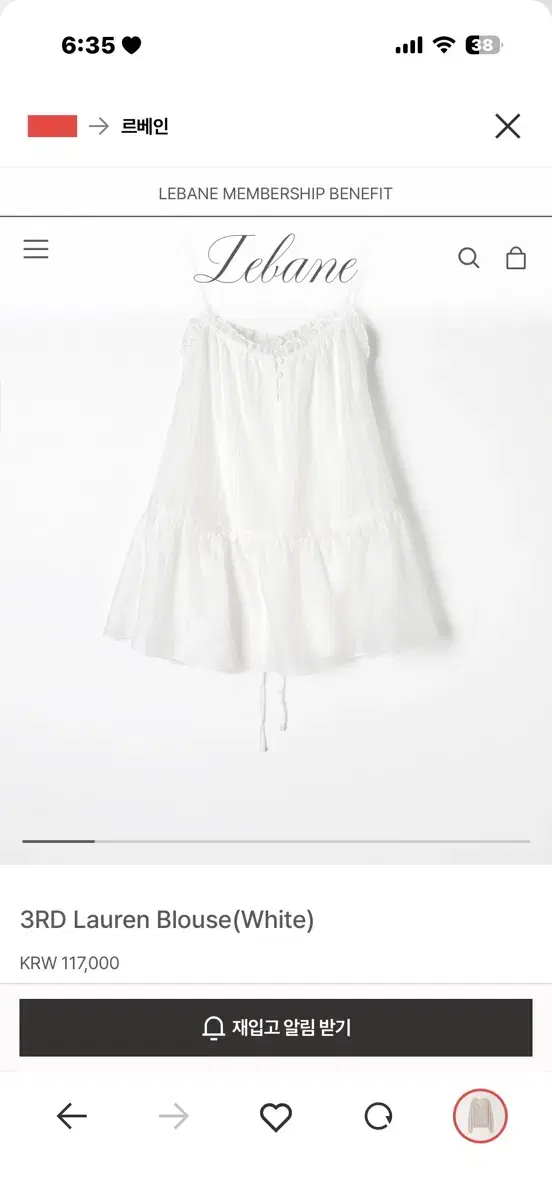Open the shopping bag

point(516,258)
